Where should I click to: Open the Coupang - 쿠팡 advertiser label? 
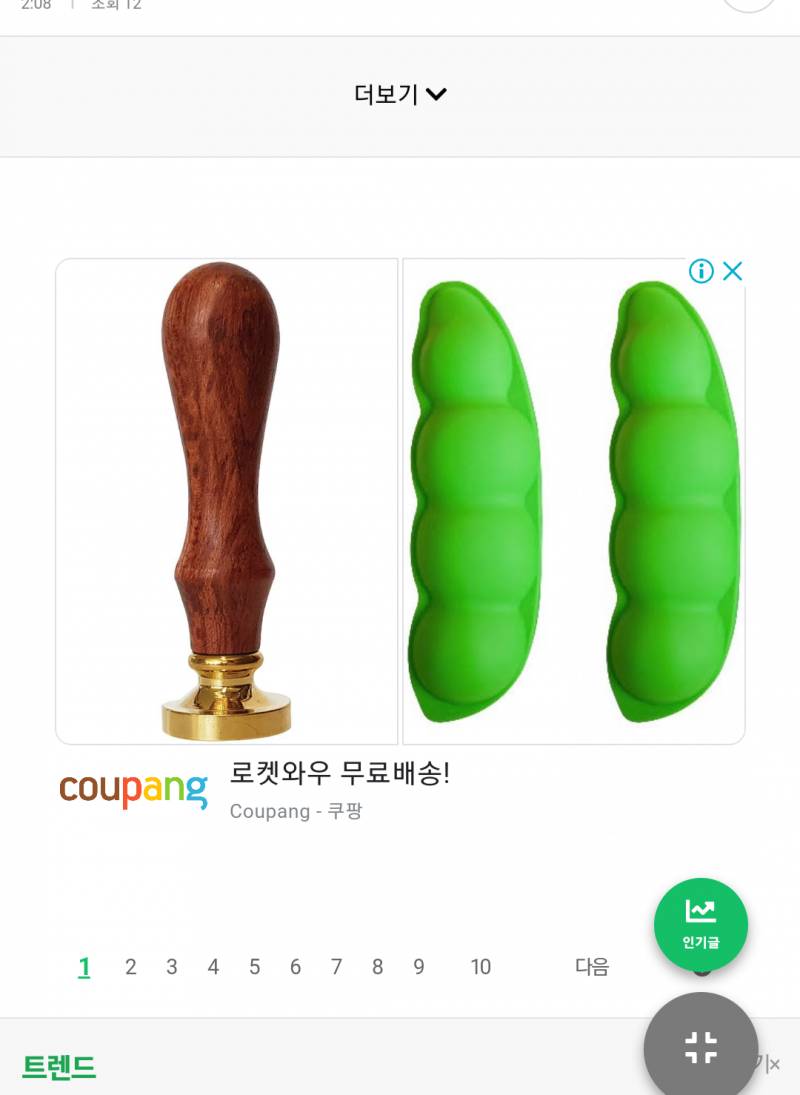(x=294, y=812)
